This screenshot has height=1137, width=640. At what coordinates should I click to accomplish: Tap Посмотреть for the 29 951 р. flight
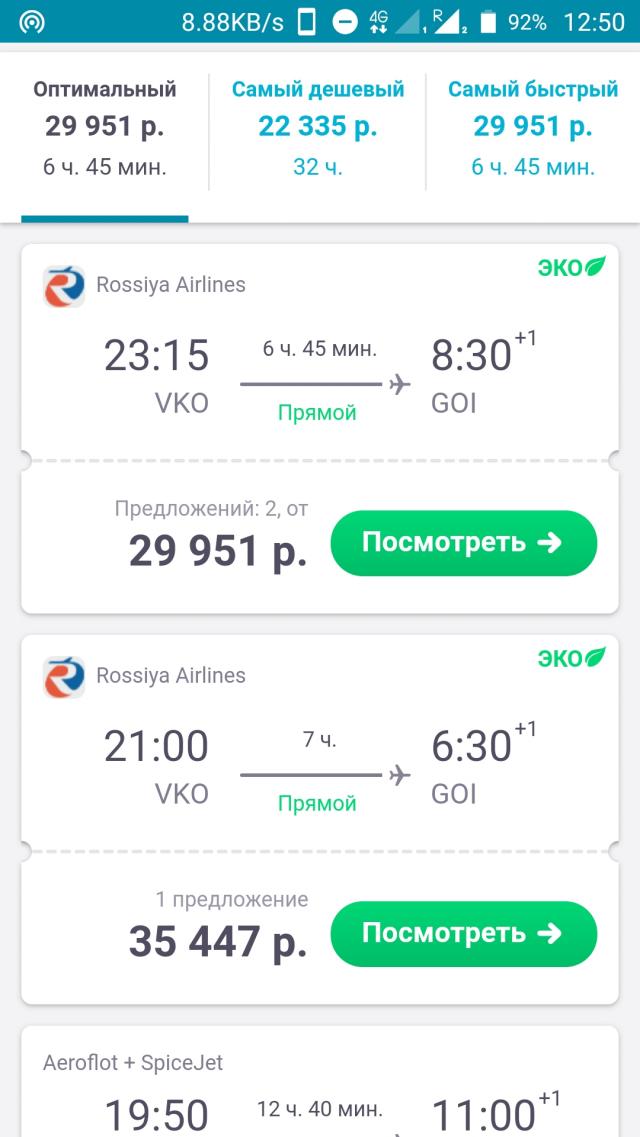click(463, 543)
